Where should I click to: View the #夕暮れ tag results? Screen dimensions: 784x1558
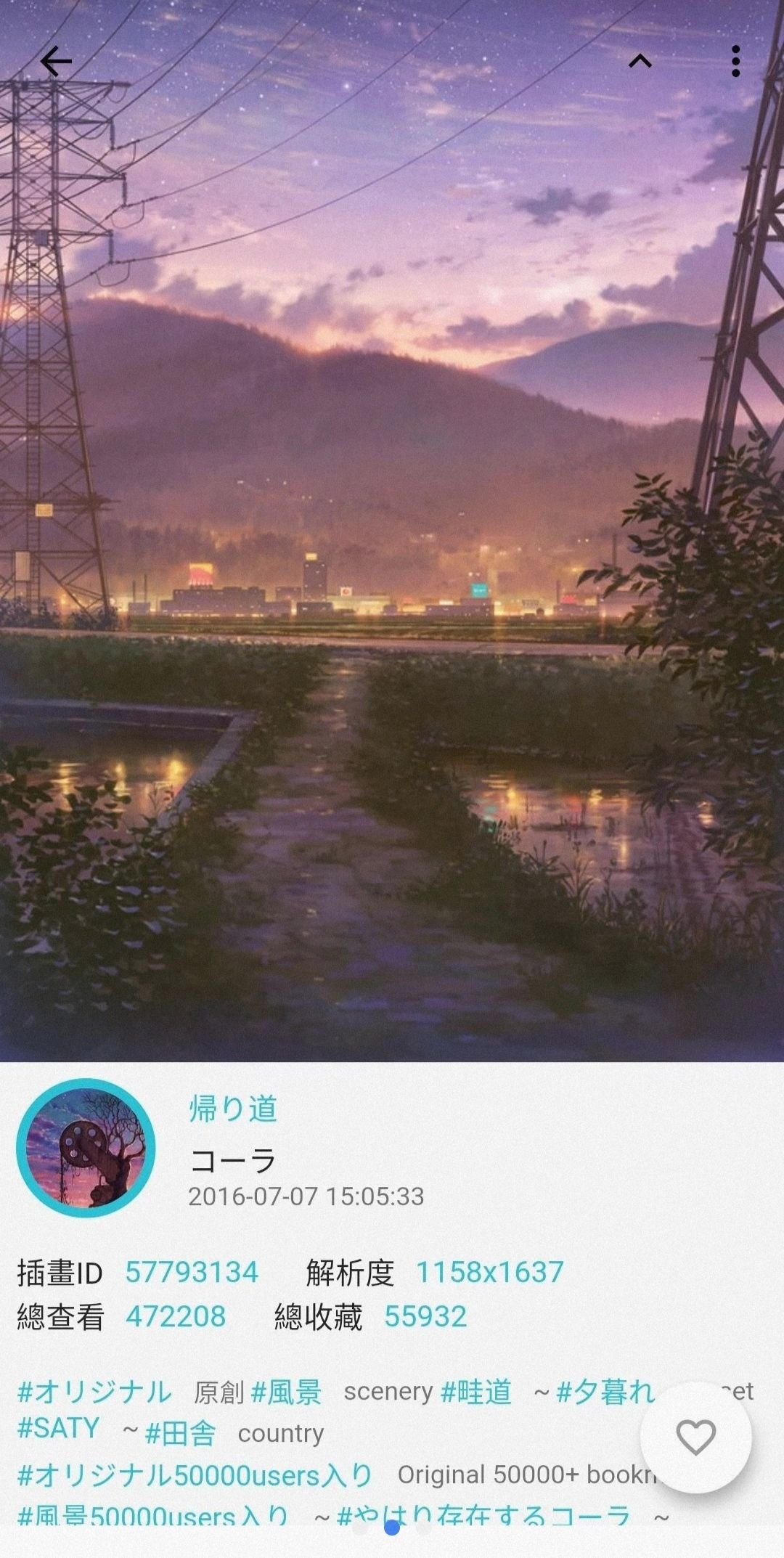tap(605, 1392)
